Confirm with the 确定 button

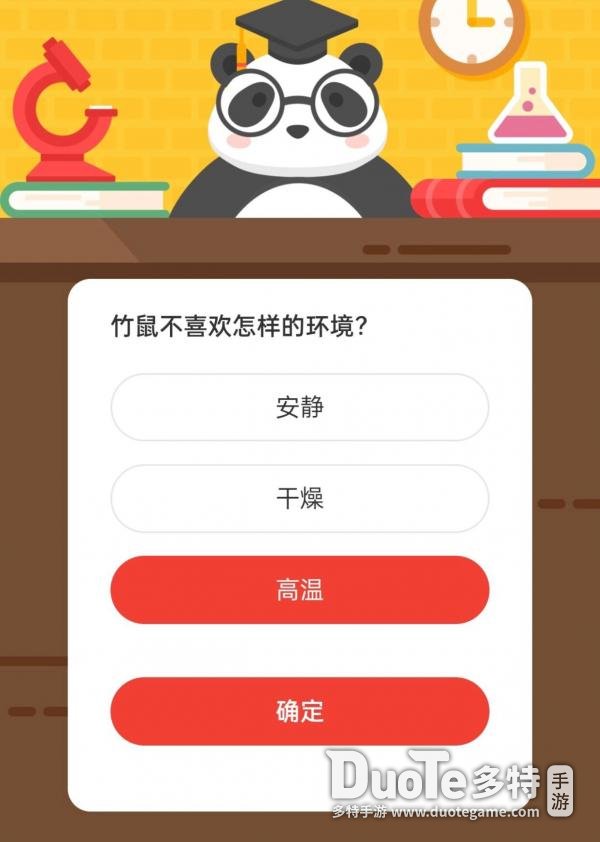[299, 711]
